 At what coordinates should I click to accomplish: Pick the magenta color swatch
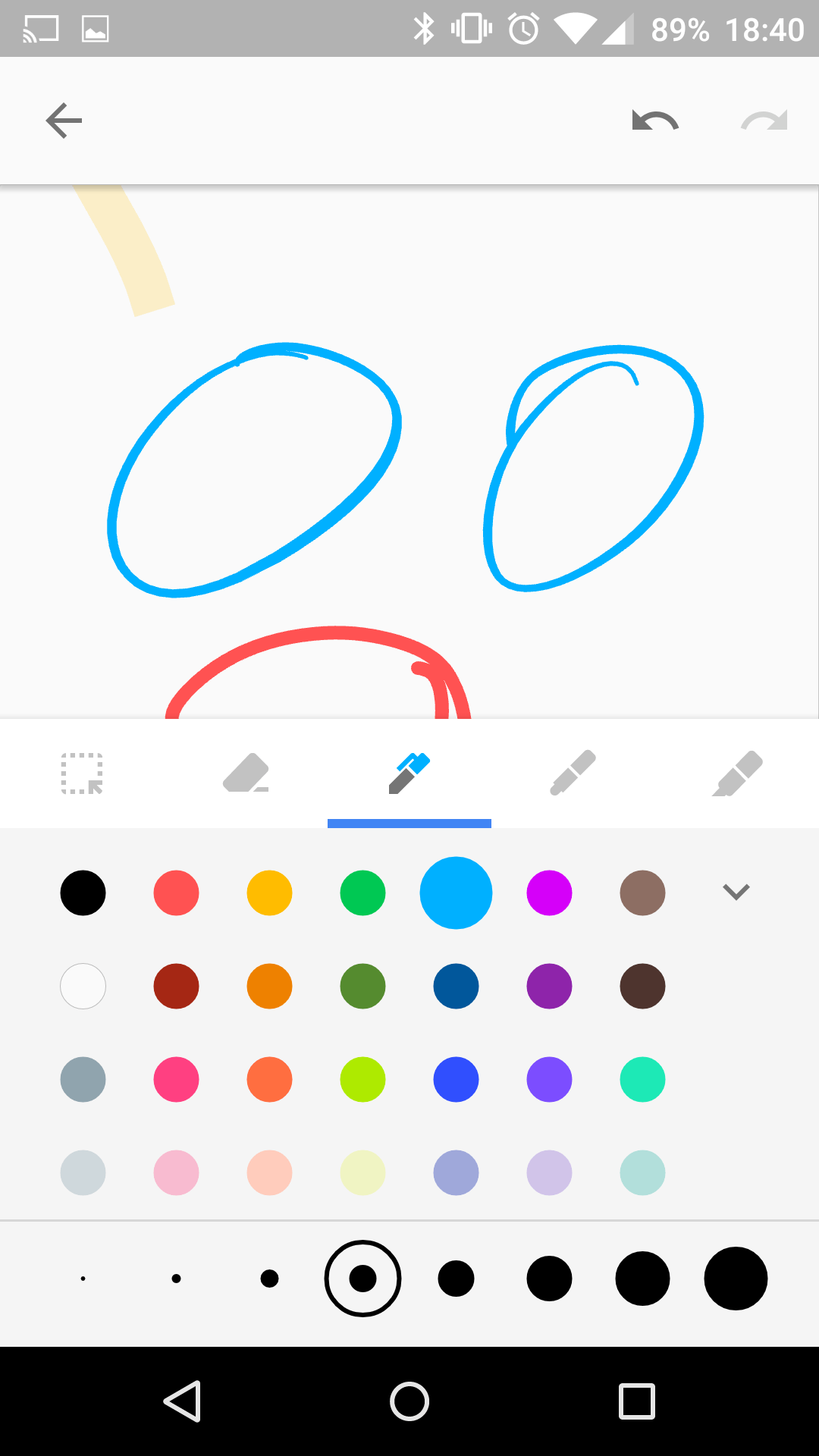click(x=549, y=893)
